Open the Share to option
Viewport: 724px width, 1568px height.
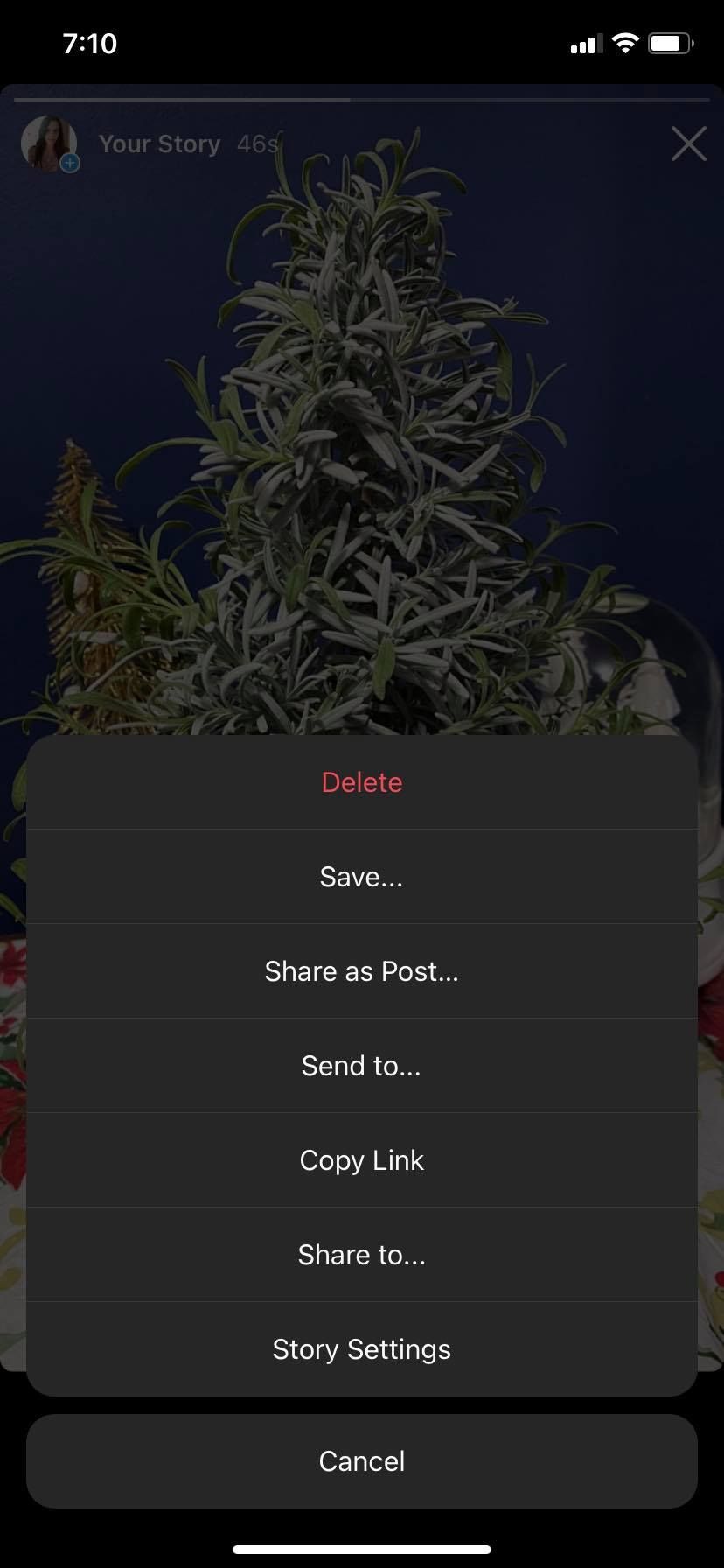361,1255
